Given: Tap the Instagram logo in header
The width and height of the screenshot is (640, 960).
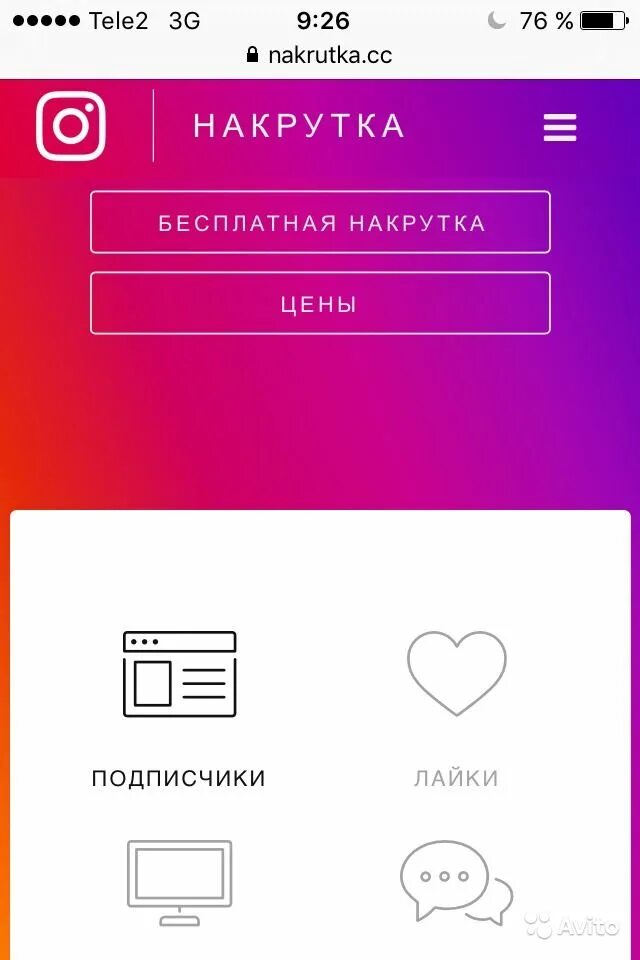Looking at the screenshot, I should (70, 126).
